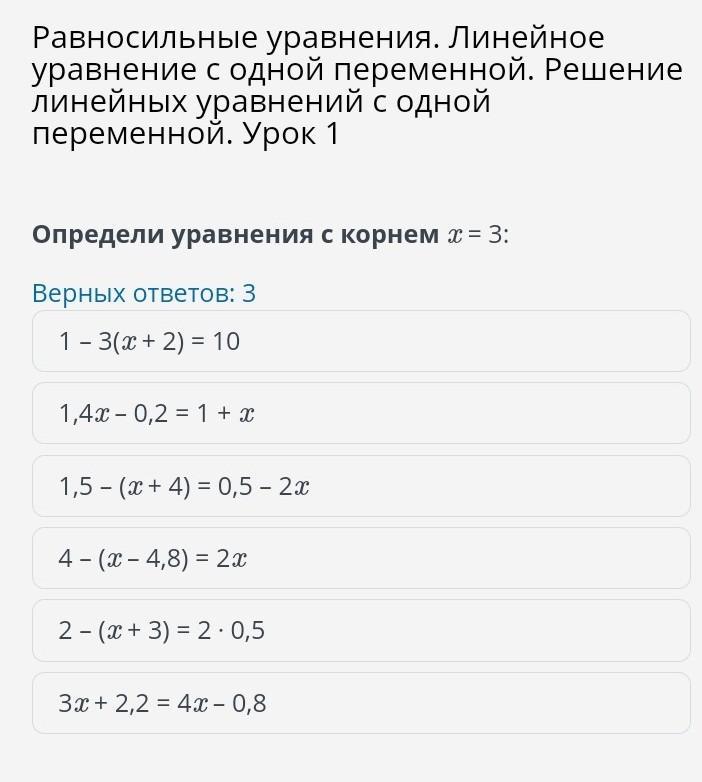702x782 pixels.
Task: Tap the option 2 – (x + 3) = 2 · 0,5
Action: [x=361, y=630]
